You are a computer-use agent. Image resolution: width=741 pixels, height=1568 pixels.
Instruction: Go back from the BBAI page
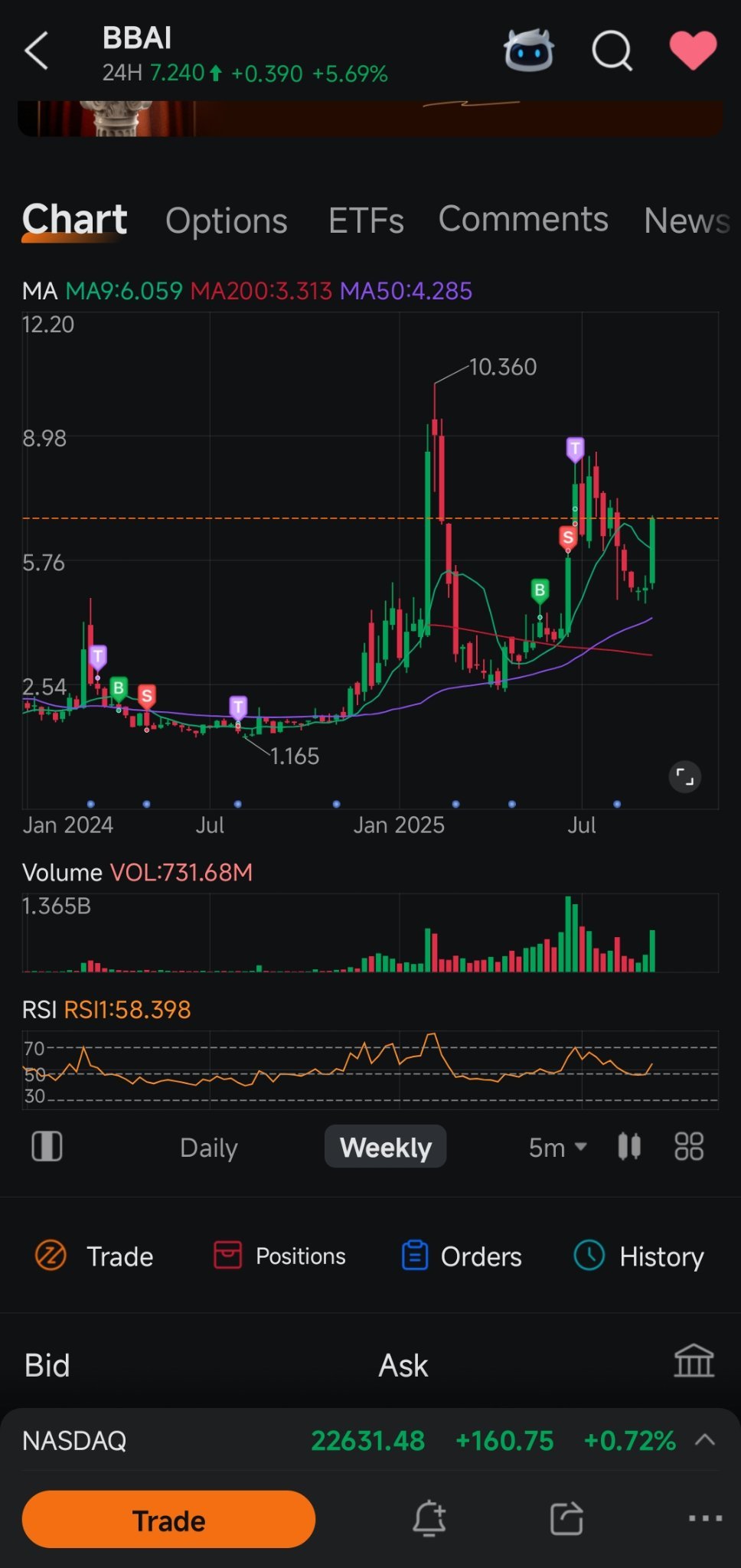click(36, 51)
